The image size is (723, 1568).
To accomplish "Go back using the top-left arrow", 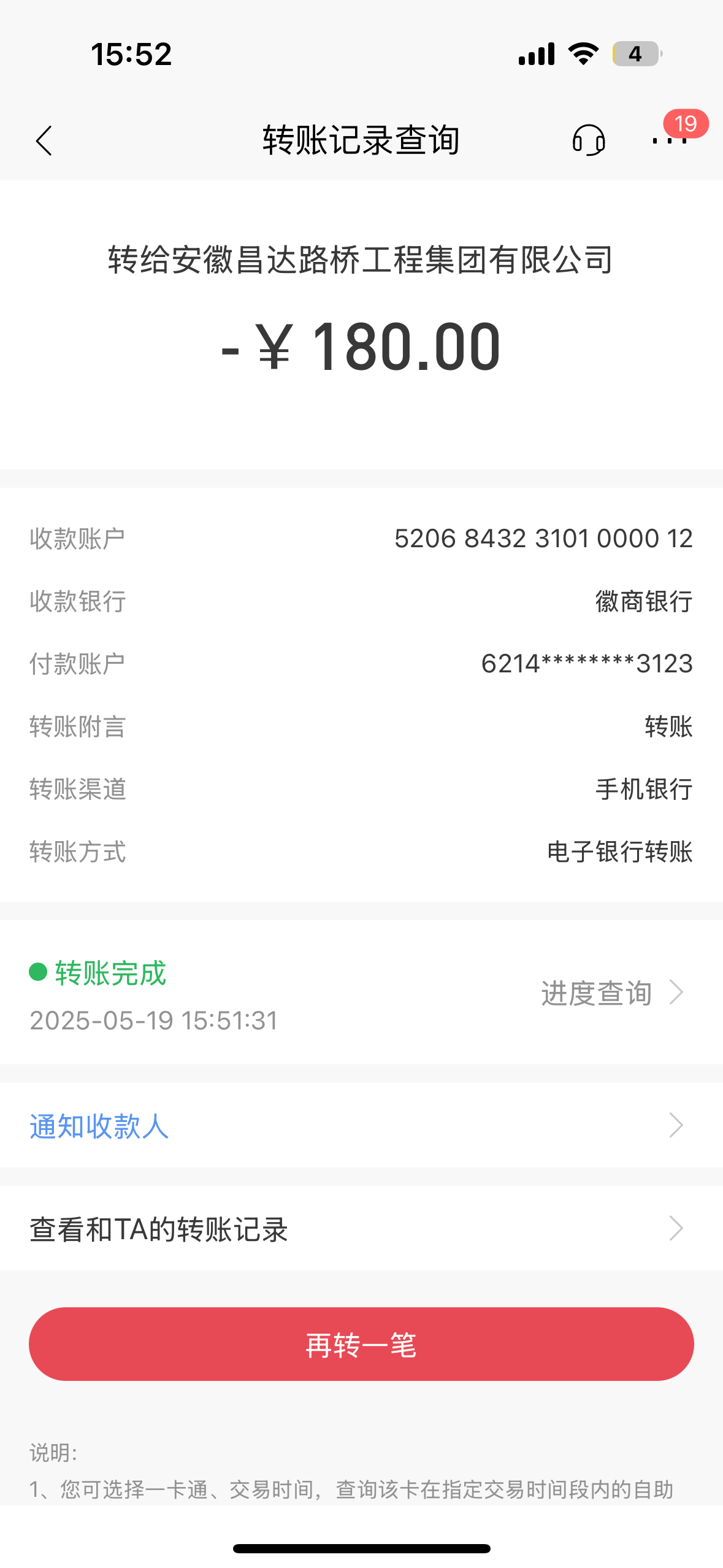I will click(x=44, y=141).
